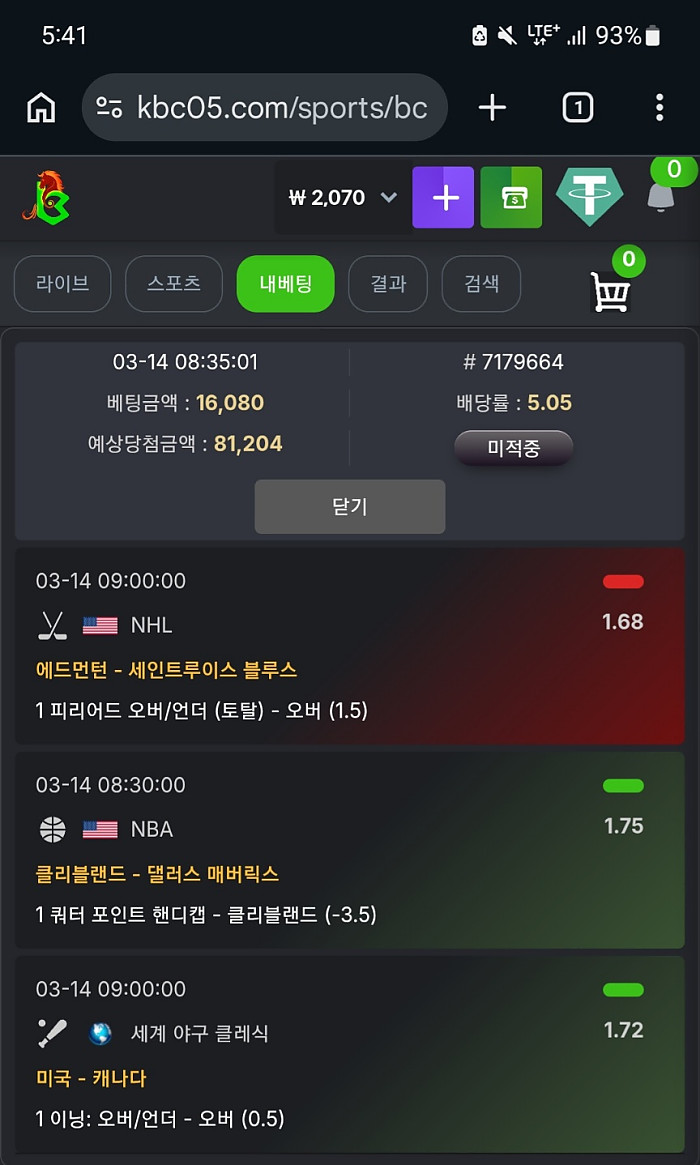Open the Tether crypto option

pyautogui.click(x=589, y=198)
